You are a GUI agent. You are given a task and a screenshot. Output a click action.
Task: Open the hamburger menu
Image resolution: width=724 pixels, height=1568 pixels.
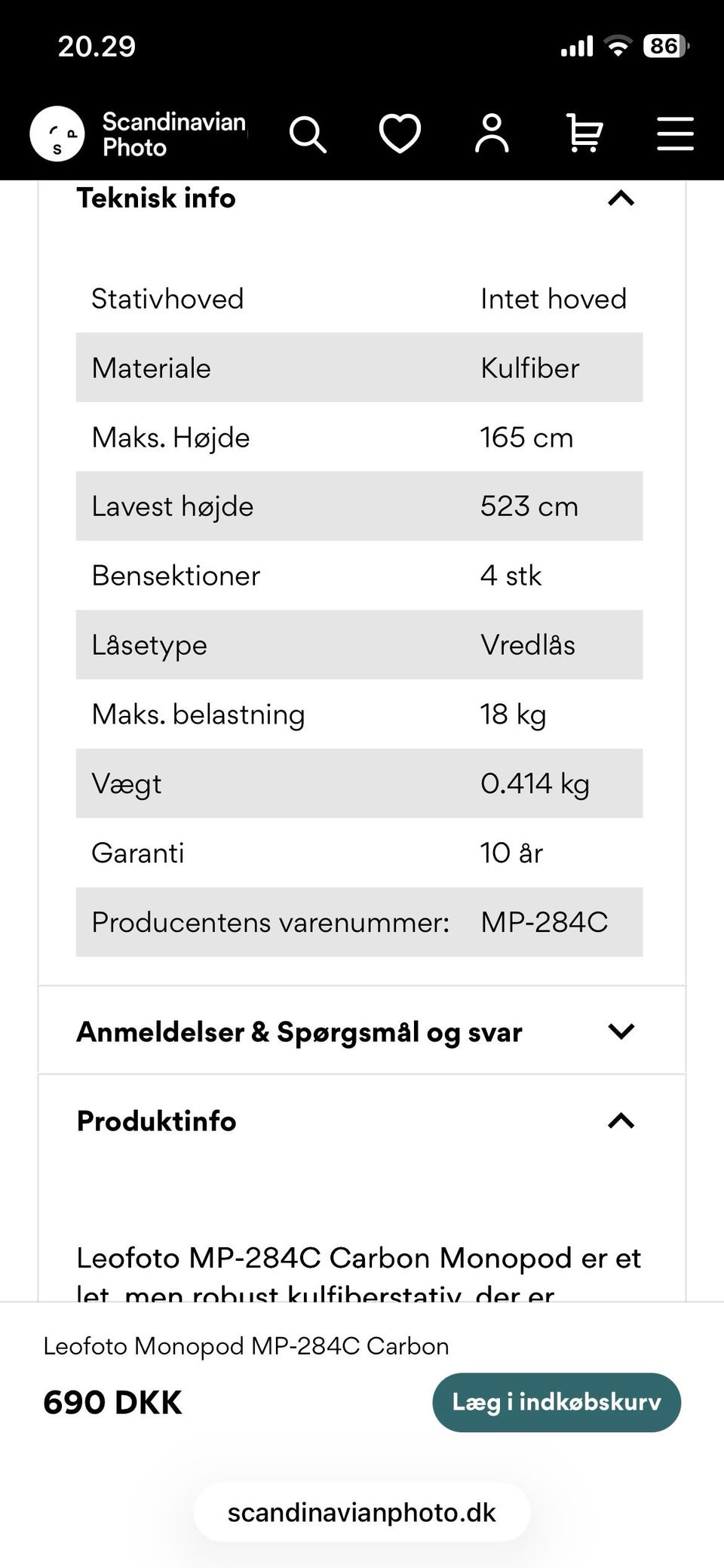pos(675,134)
